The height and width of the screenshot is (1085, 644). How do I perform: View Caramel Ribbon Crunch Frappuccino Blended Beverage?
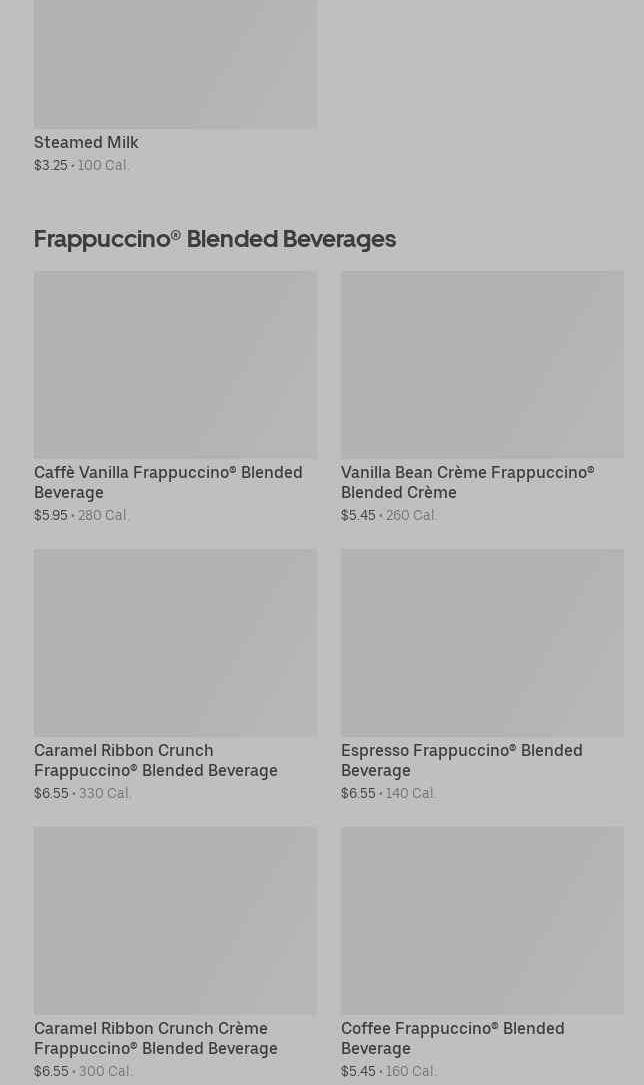(x=175, y=675)
